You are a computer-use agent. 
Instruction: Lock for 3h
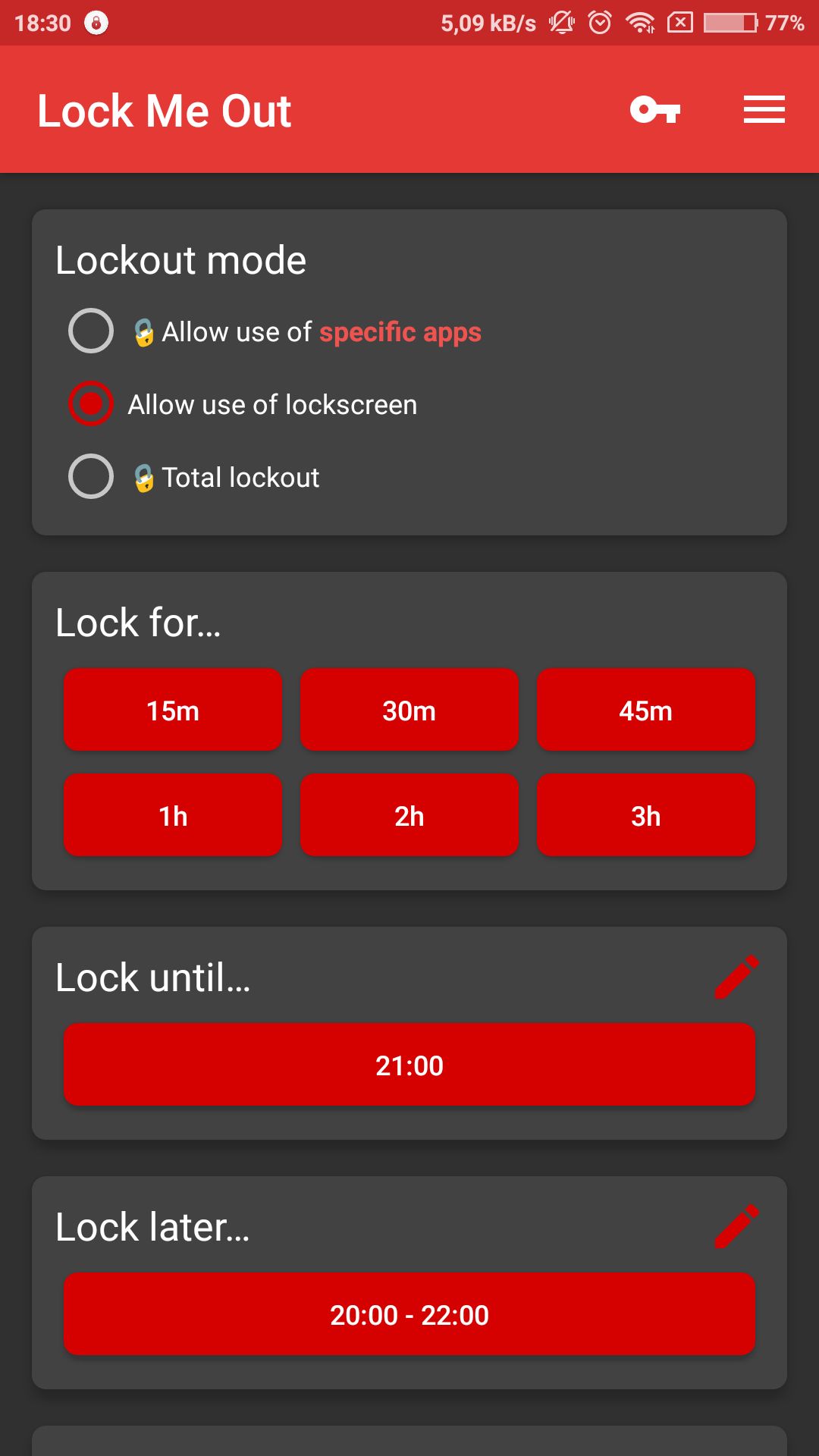(x=646, y=815)
